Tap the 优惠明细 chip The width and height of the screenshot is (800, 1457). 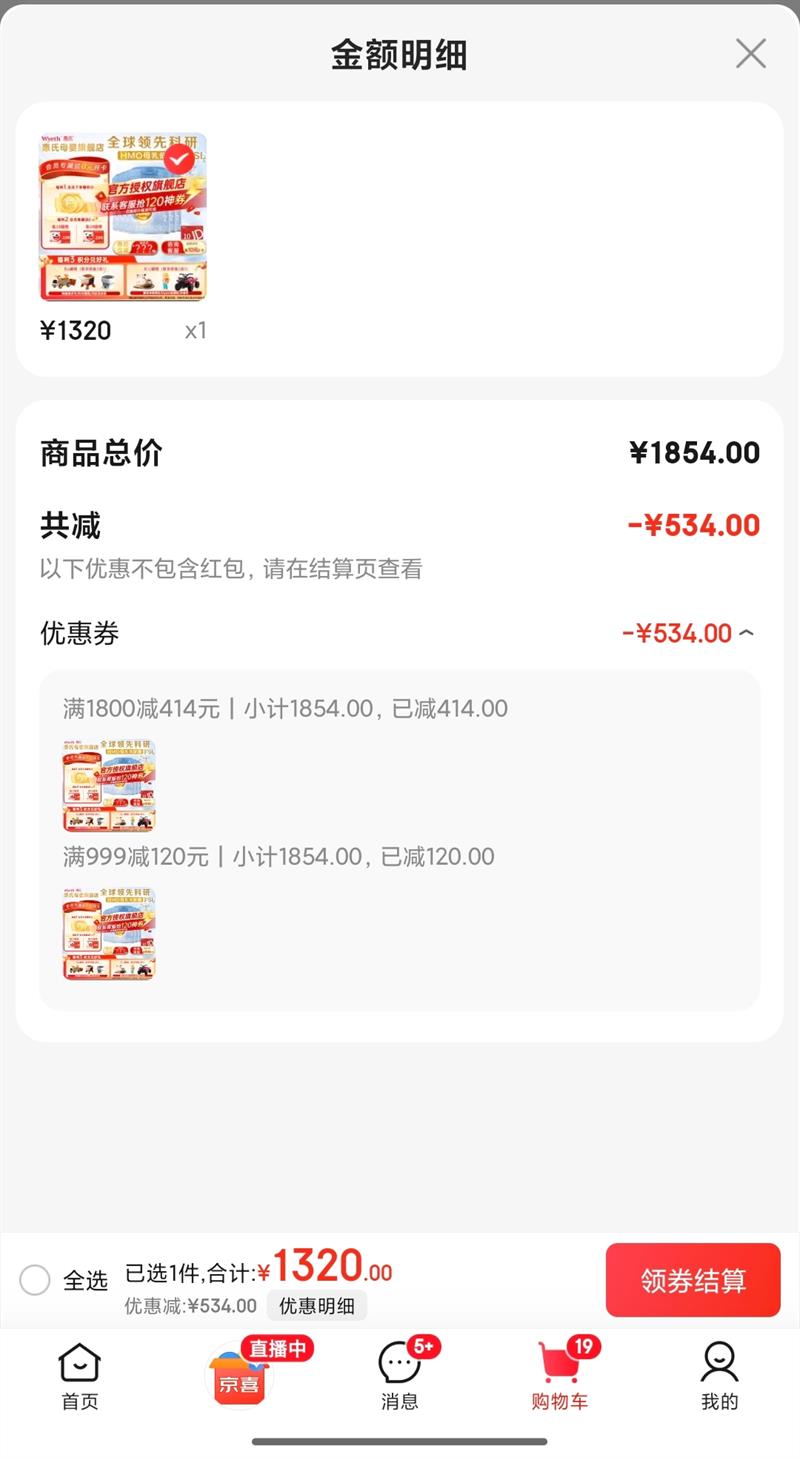pos(316,1305)
